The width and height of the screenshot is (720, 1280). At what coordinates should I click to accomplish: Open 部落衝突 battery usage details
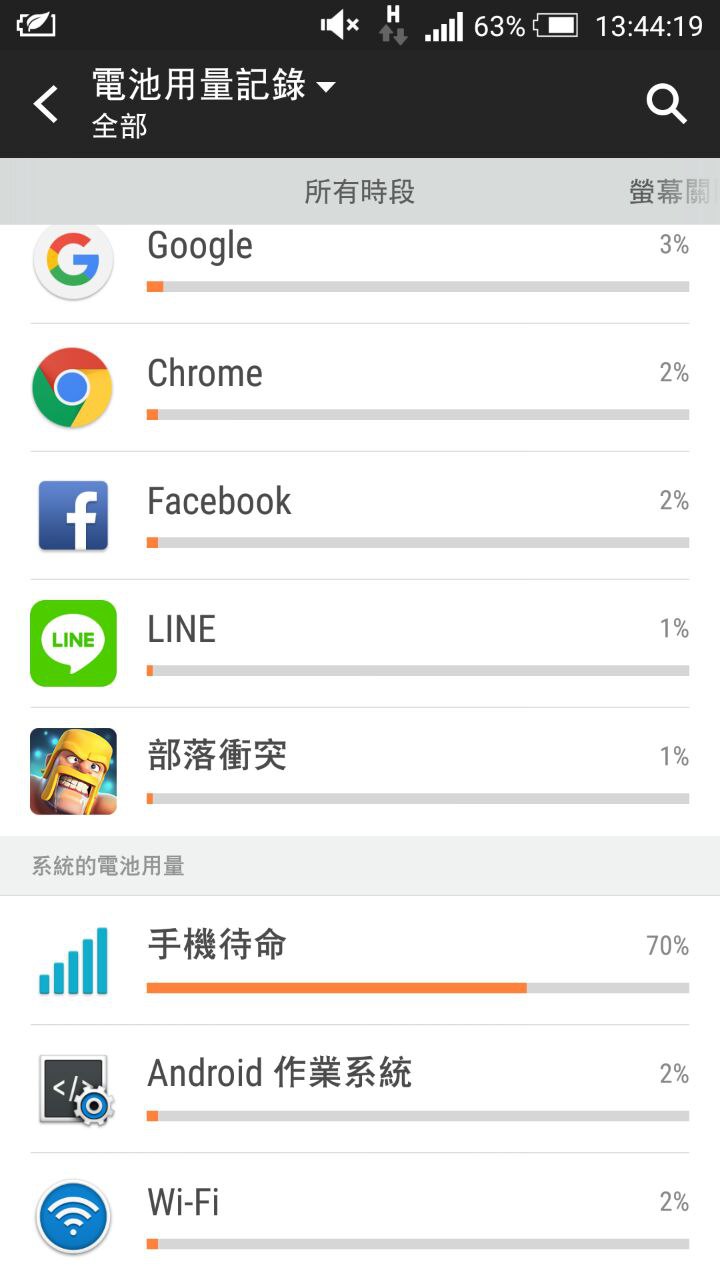(x=360, y=772)
